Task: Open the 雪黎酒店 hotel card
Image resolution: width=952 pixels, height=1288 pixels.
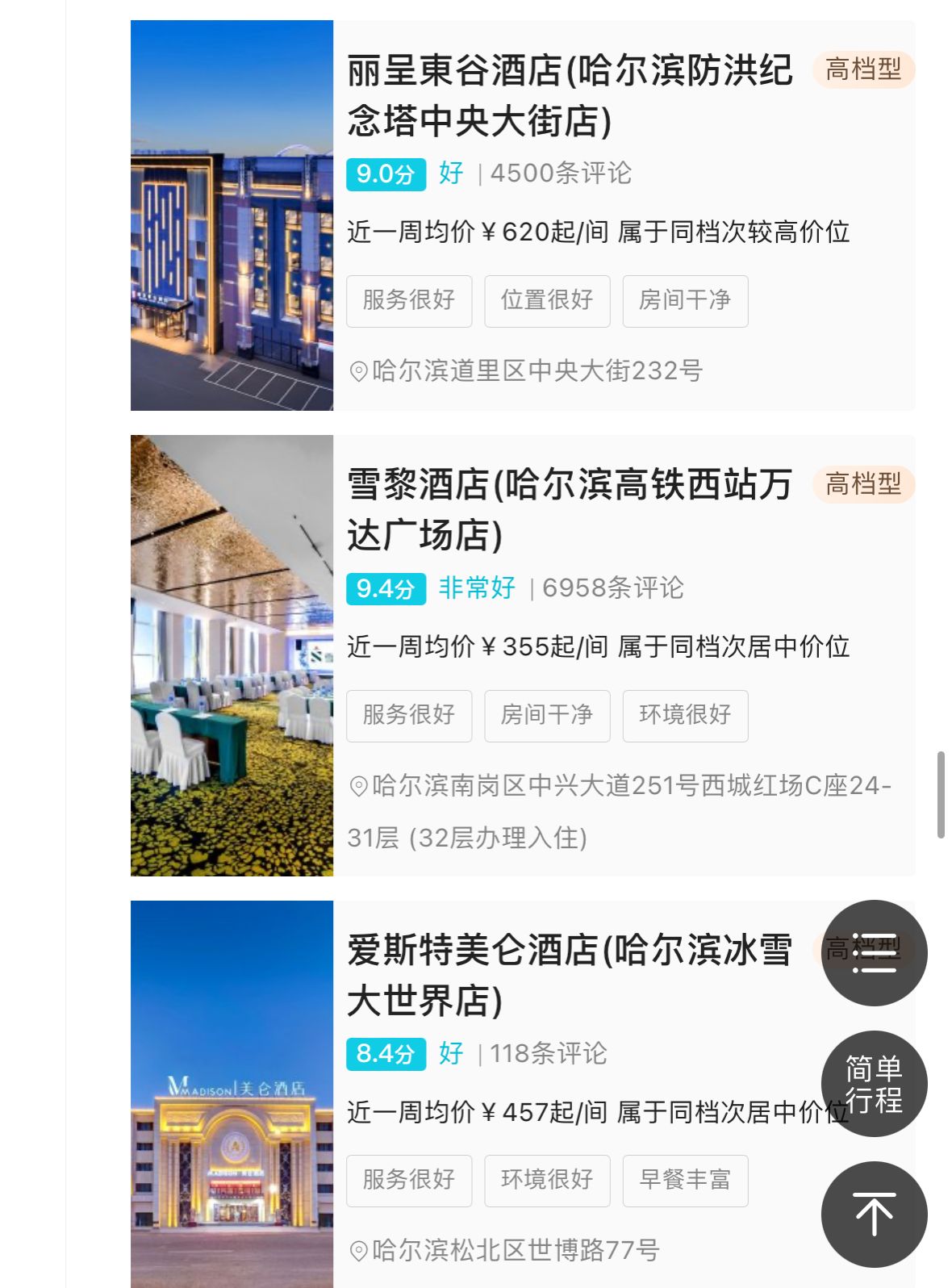Action: pos(570,510)
